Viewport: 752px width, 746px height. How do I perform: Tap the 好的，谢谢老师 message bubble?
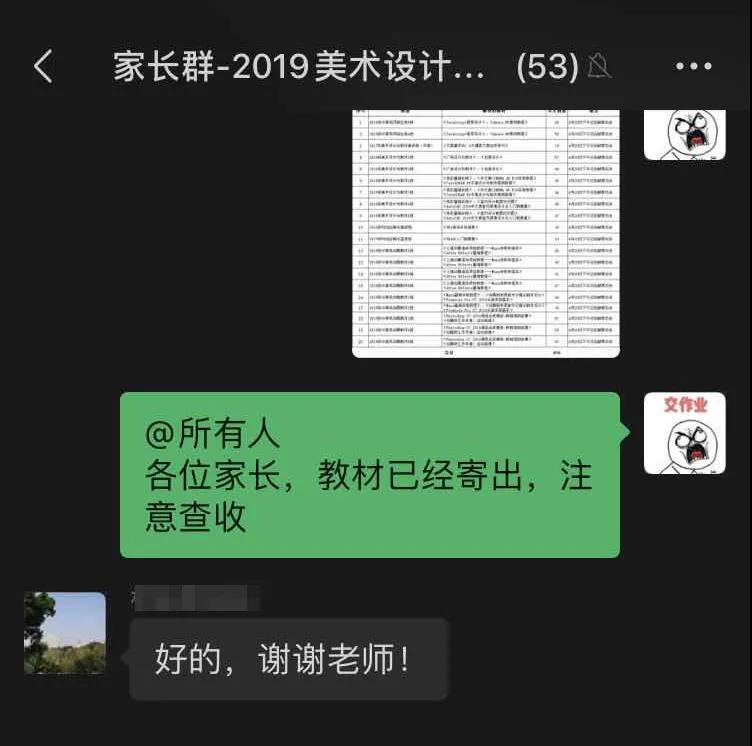click(288, 659)
